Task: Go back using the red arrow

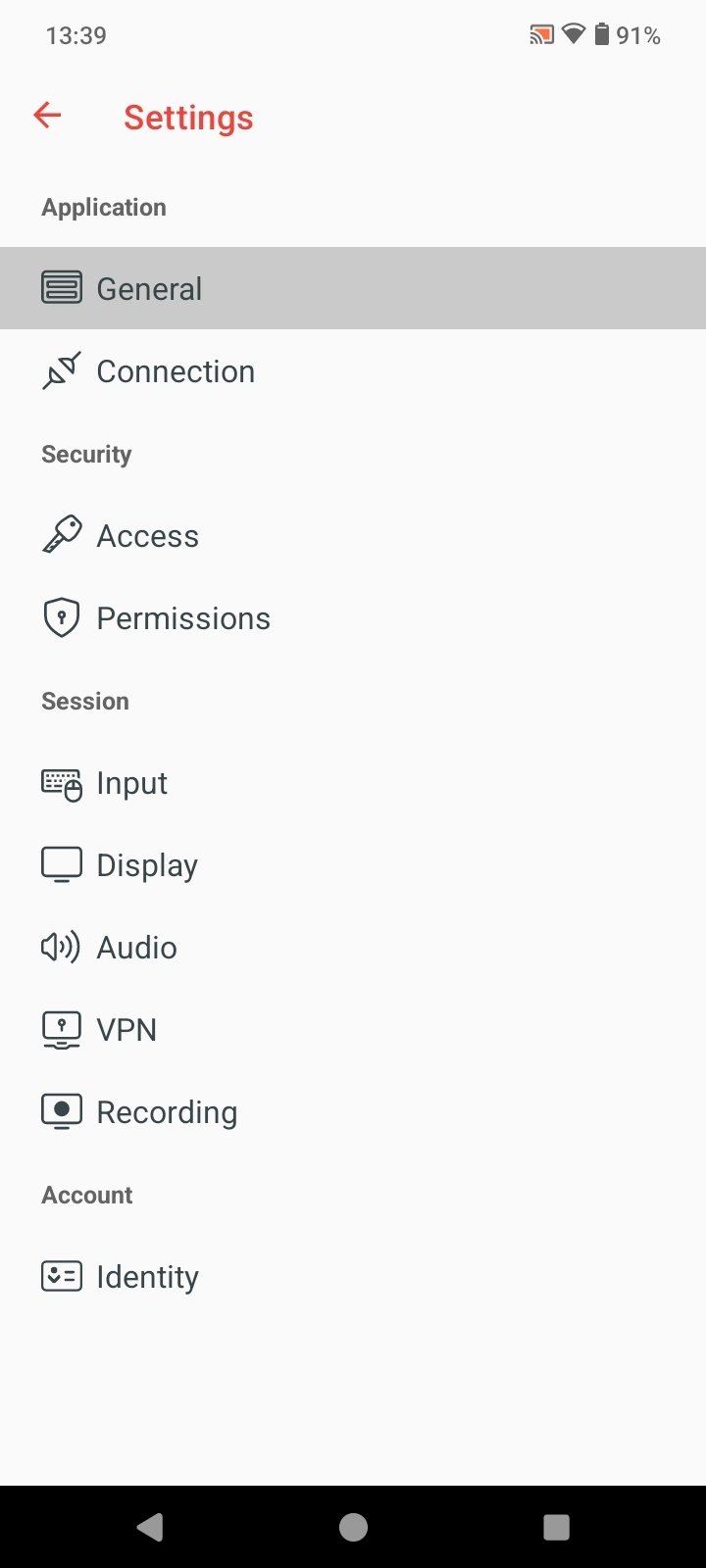Action: 47,116
